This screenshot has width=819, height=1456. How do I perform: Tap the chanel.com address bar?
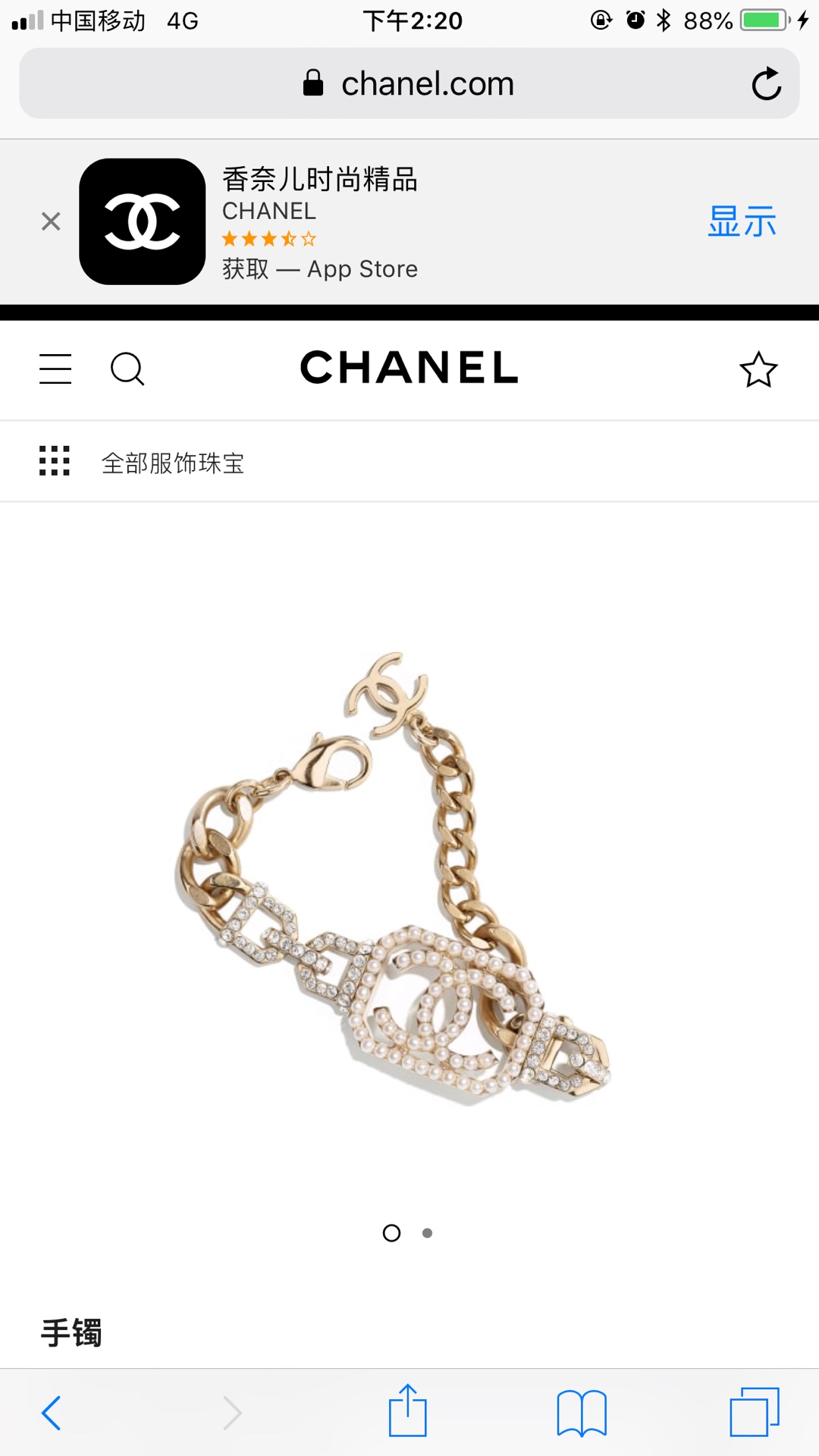(x=408, y=83)
